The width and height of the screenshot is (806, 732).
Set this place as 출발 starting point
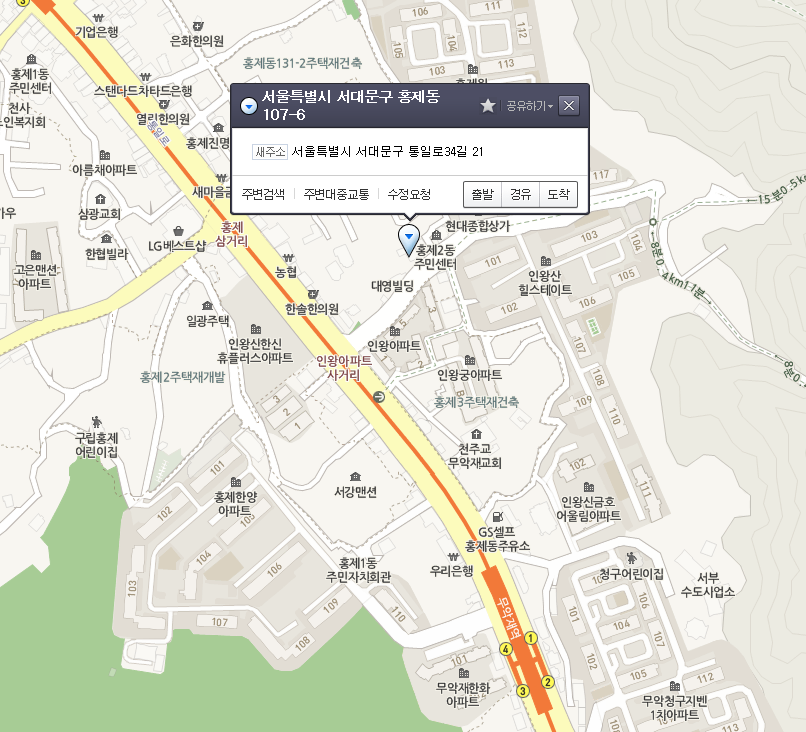[x=483, y=194]
